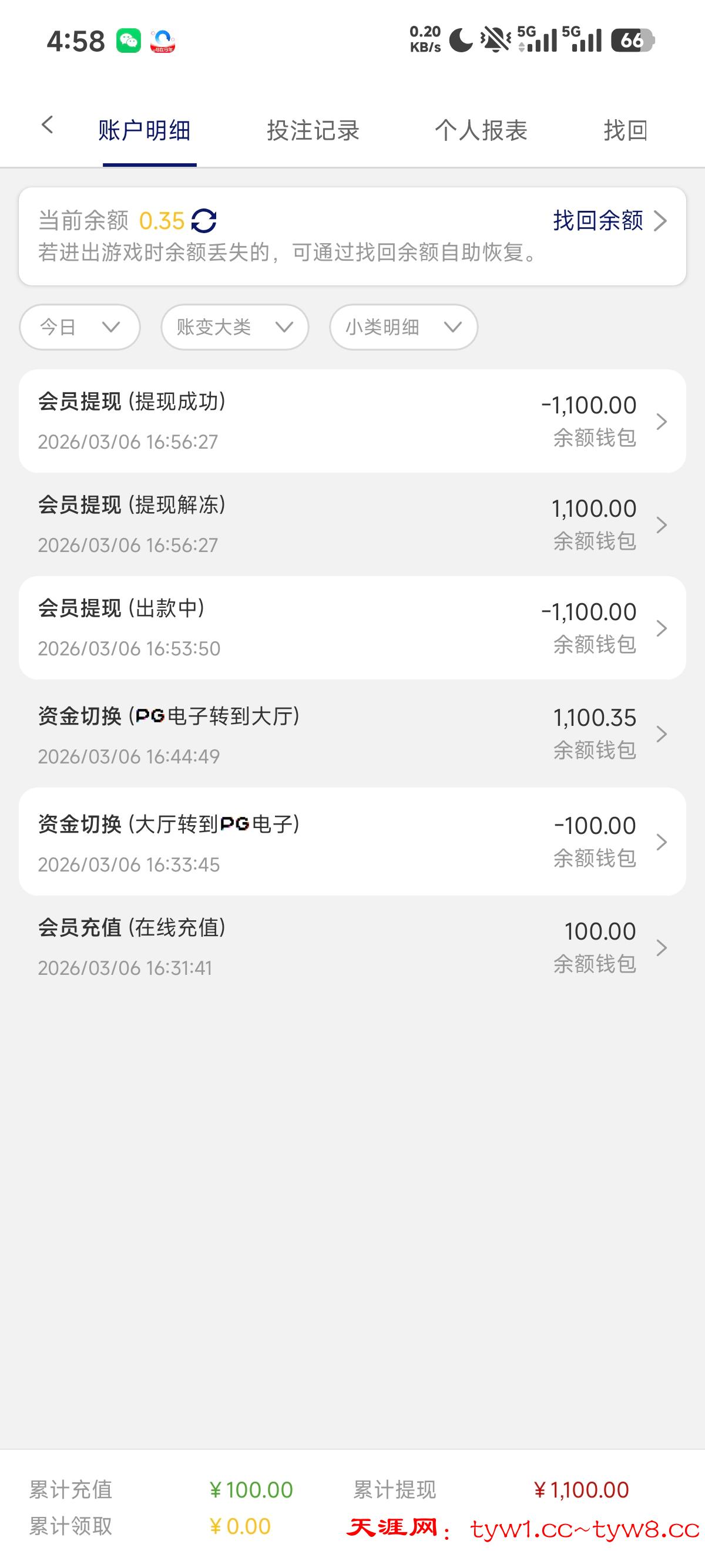Switch to the 个人报表 tab
This screenshot has height=1568, width=705.
(481, 130)
